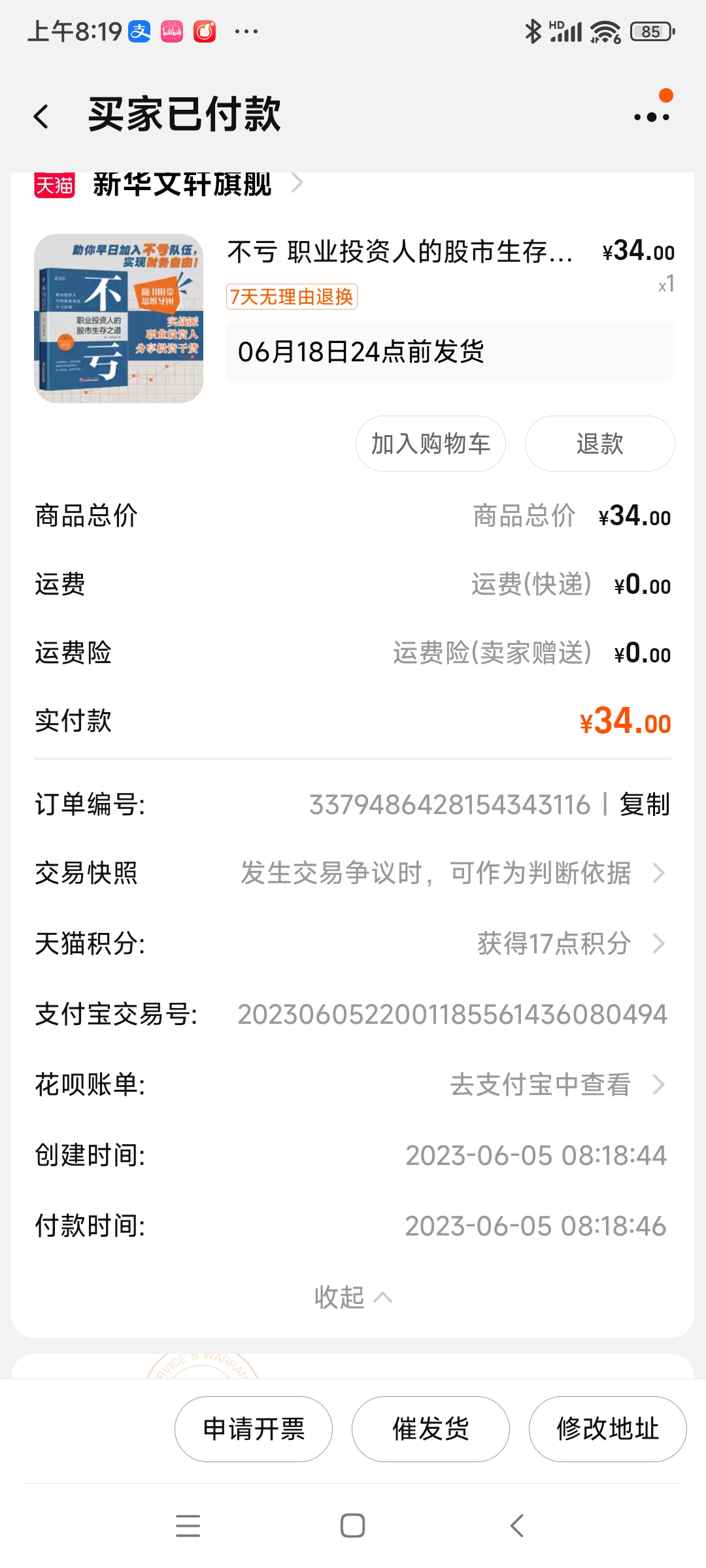Request a refund with 退款

click(x=599, y=444)
